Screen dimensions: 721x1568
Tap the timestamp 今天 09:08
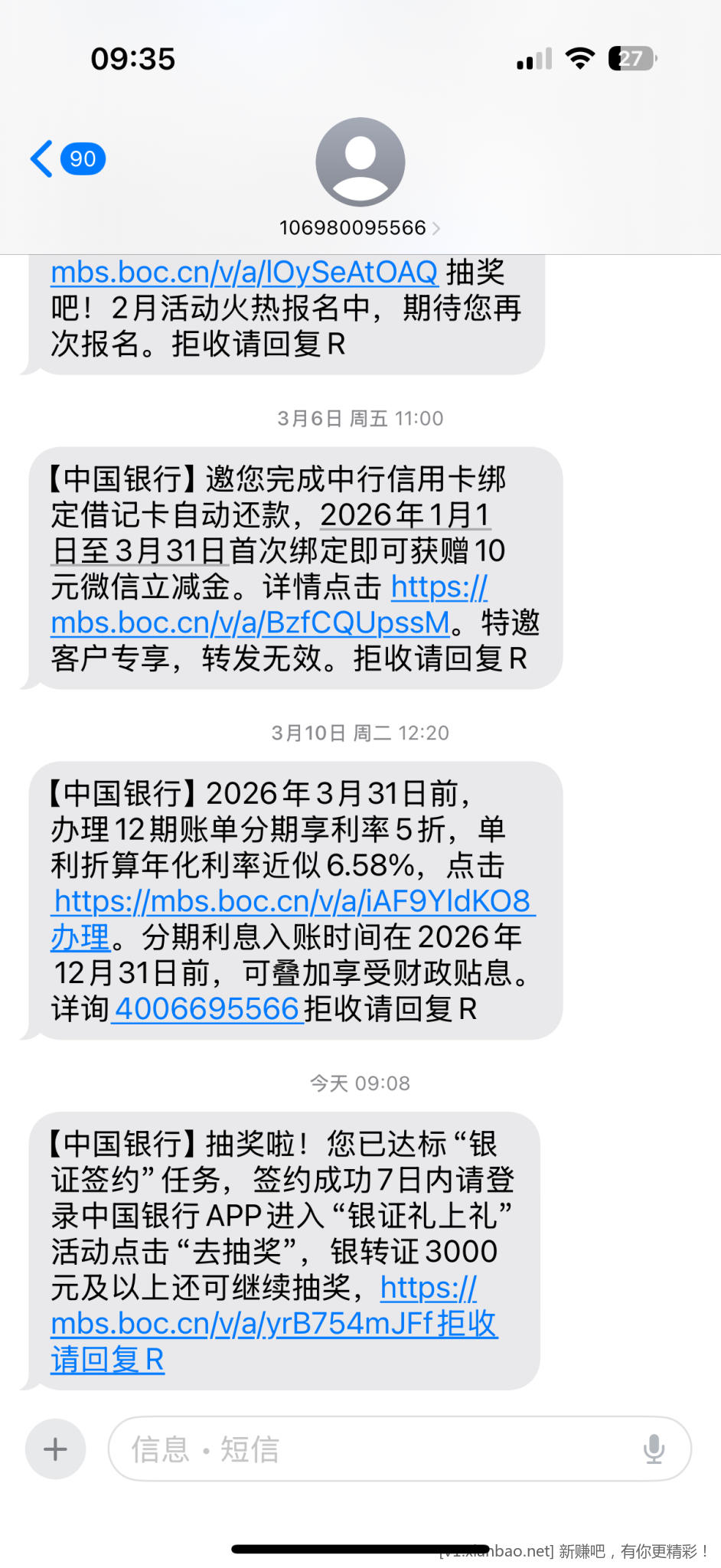click(x=360, y=1083)
